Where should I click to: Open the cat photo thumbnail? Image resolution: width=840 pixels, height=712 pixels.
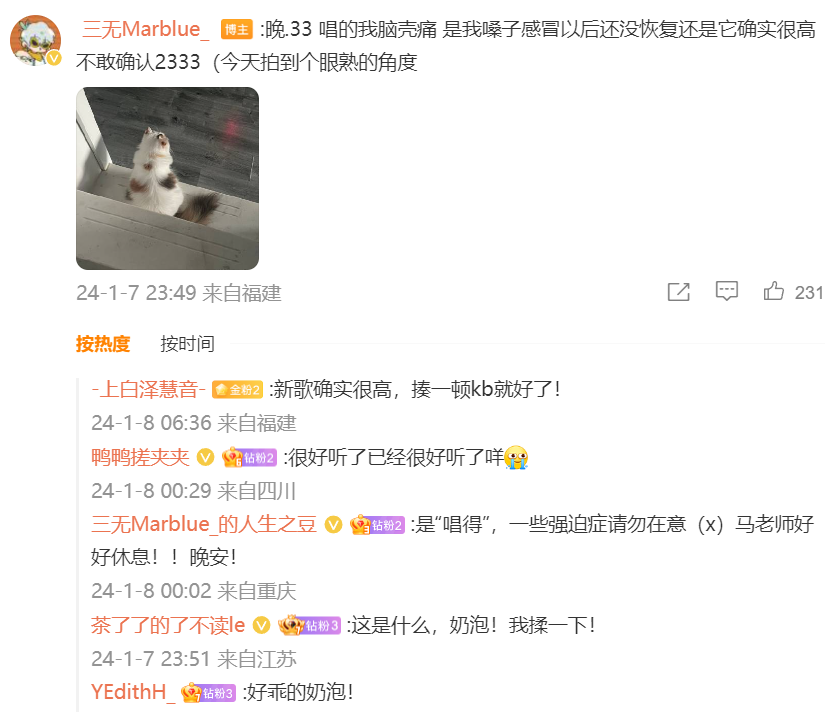167,178
